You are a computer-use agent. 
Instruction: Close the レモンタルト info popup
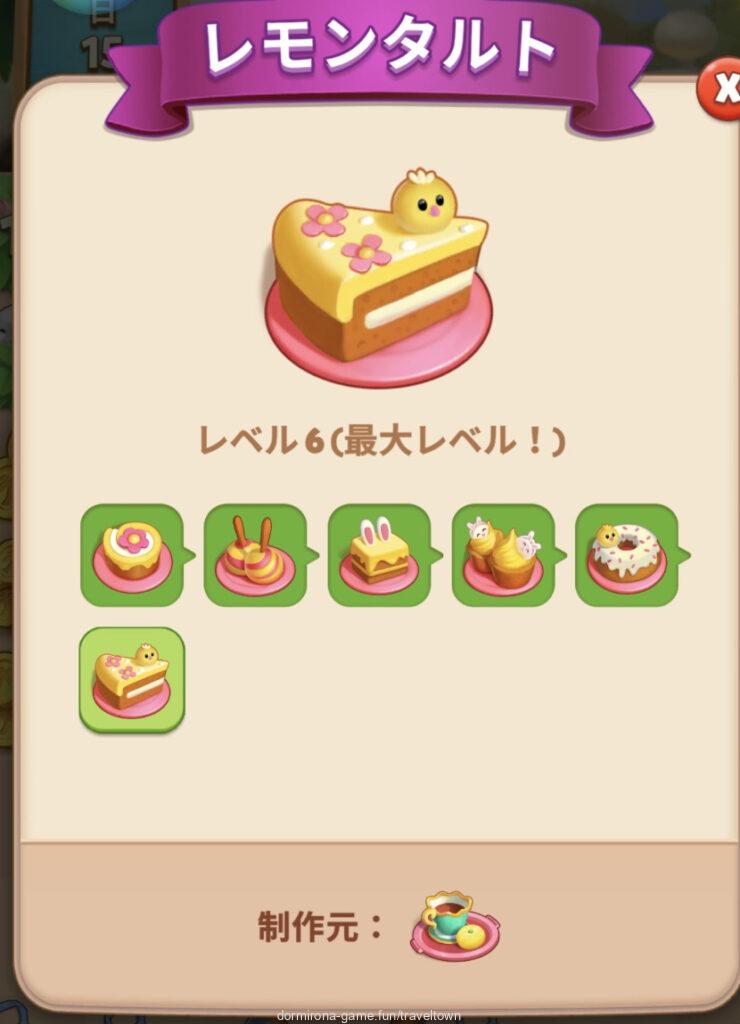(722, 88)
